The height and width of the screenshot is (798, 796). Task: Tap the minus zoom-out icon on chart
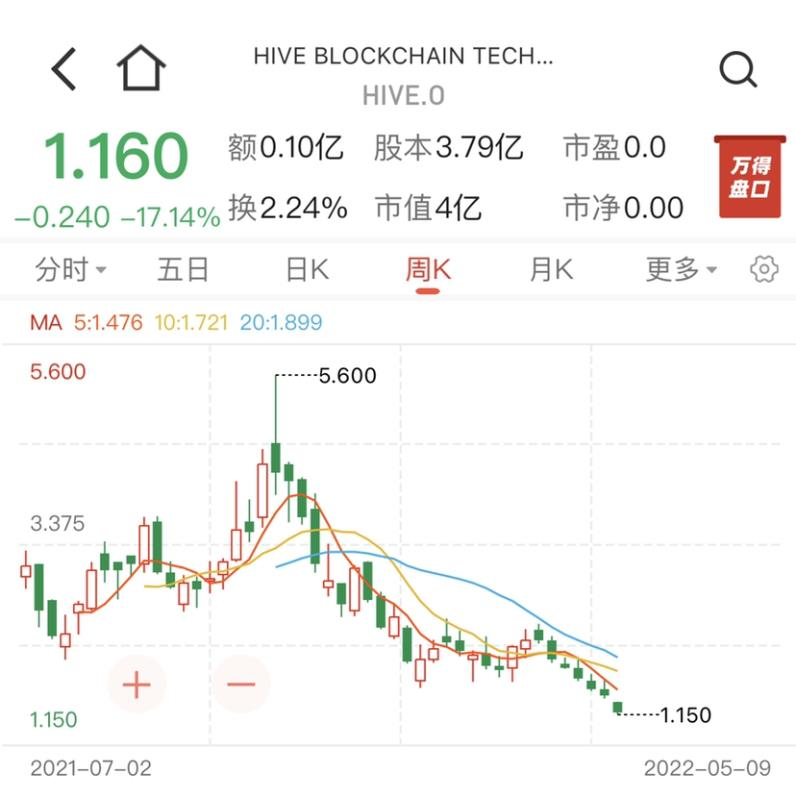[238, 685]
